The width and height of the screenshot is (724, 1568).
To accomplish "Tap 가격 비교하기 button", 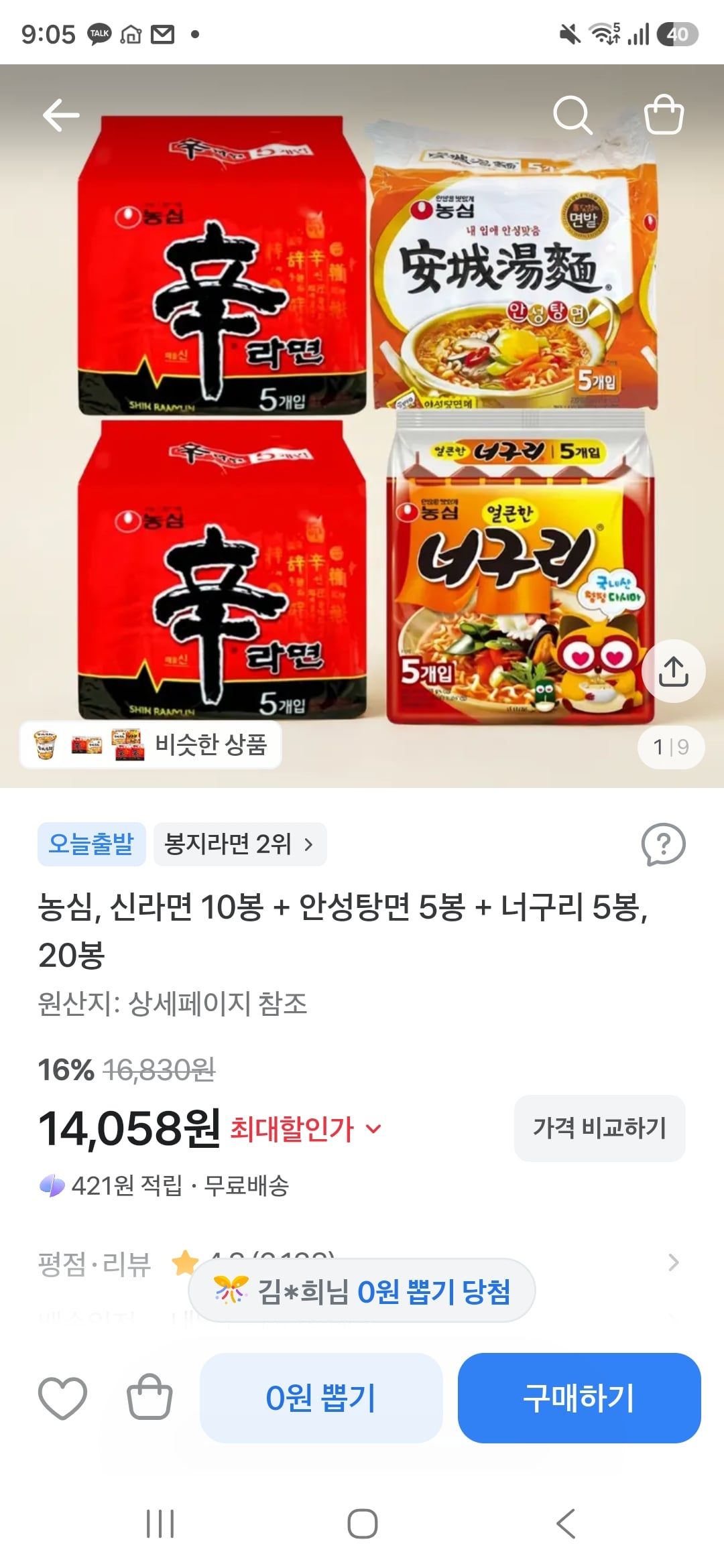I will point(599,1128).
